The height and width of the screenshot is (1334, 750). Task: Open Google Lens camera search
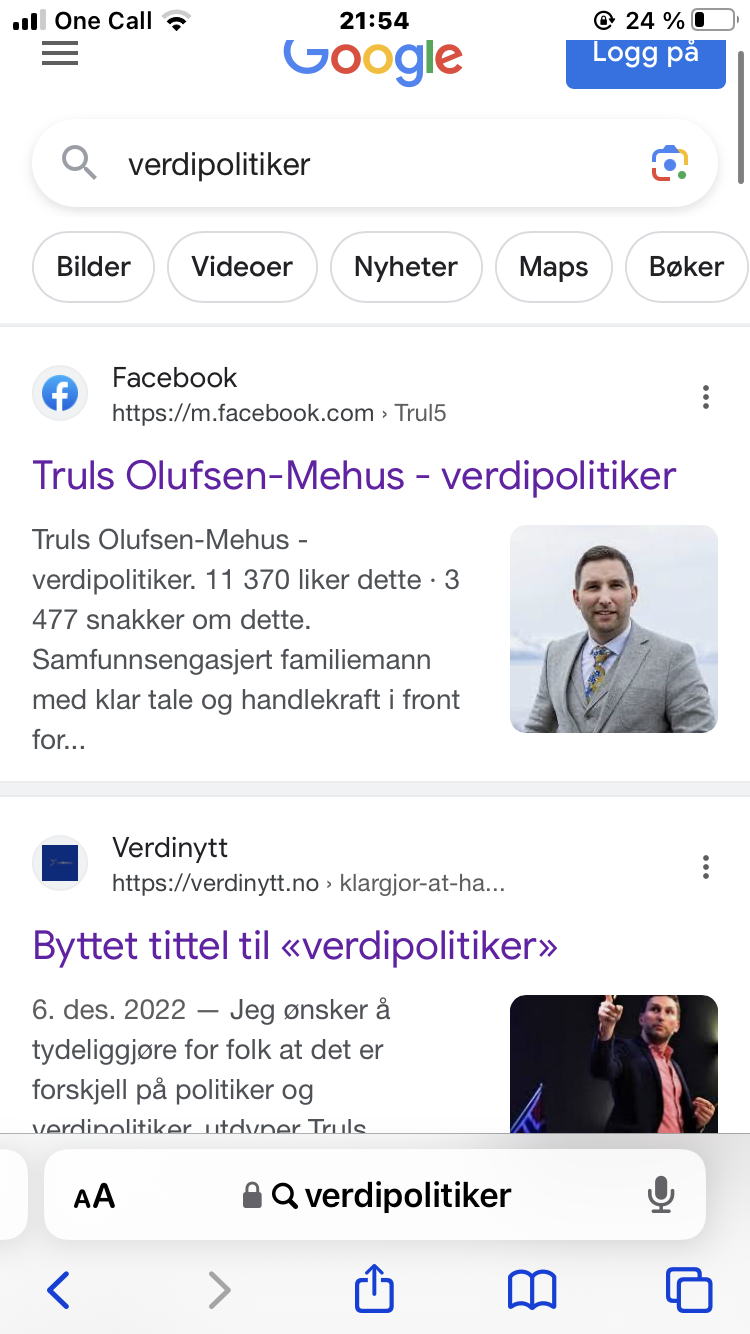point(669,164)
